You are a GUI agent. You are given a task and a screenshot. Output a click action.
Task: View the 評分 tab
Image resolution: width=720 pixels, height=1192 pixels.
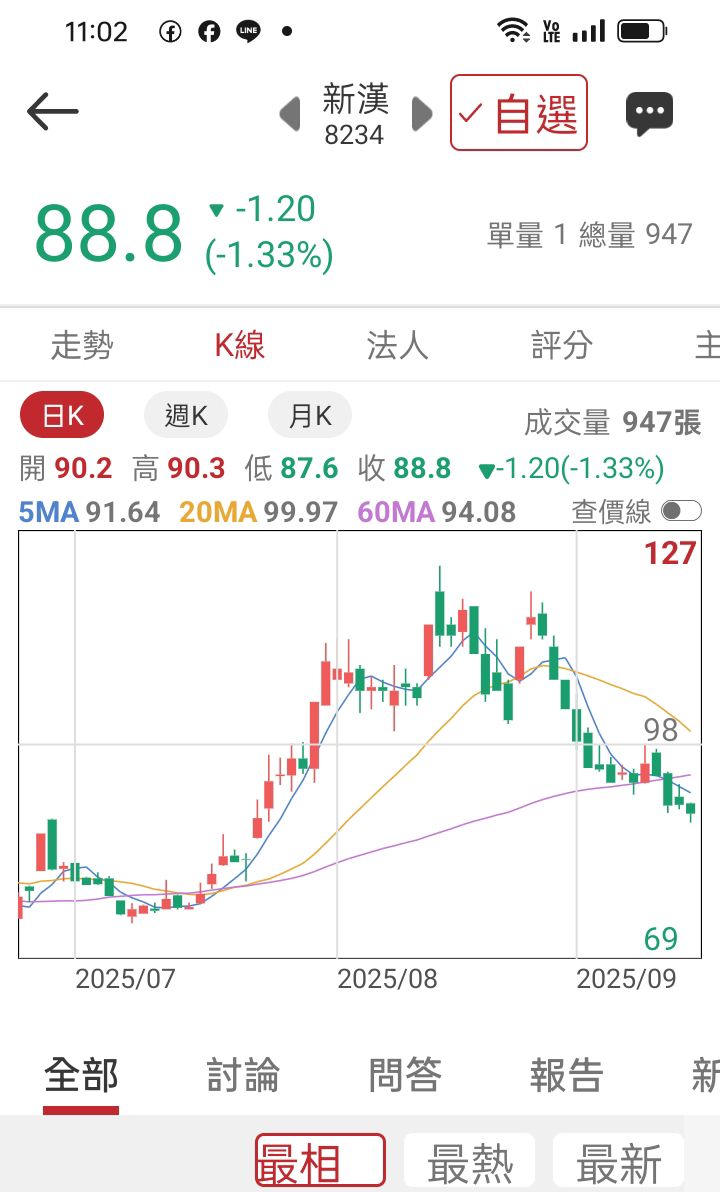[x=561, y=346]
